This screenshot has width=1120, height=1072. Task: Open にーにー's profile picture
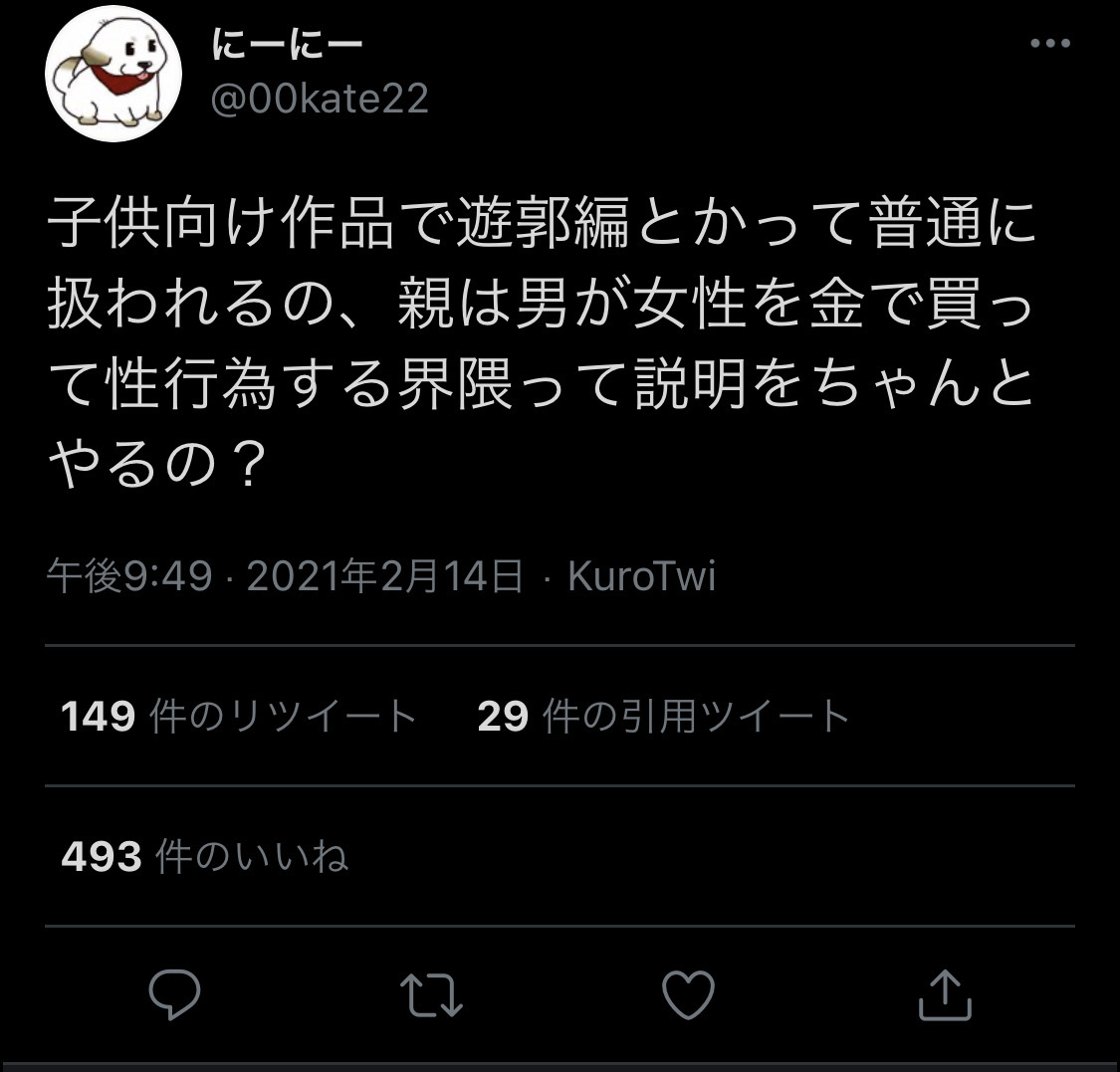pos(113,76)
